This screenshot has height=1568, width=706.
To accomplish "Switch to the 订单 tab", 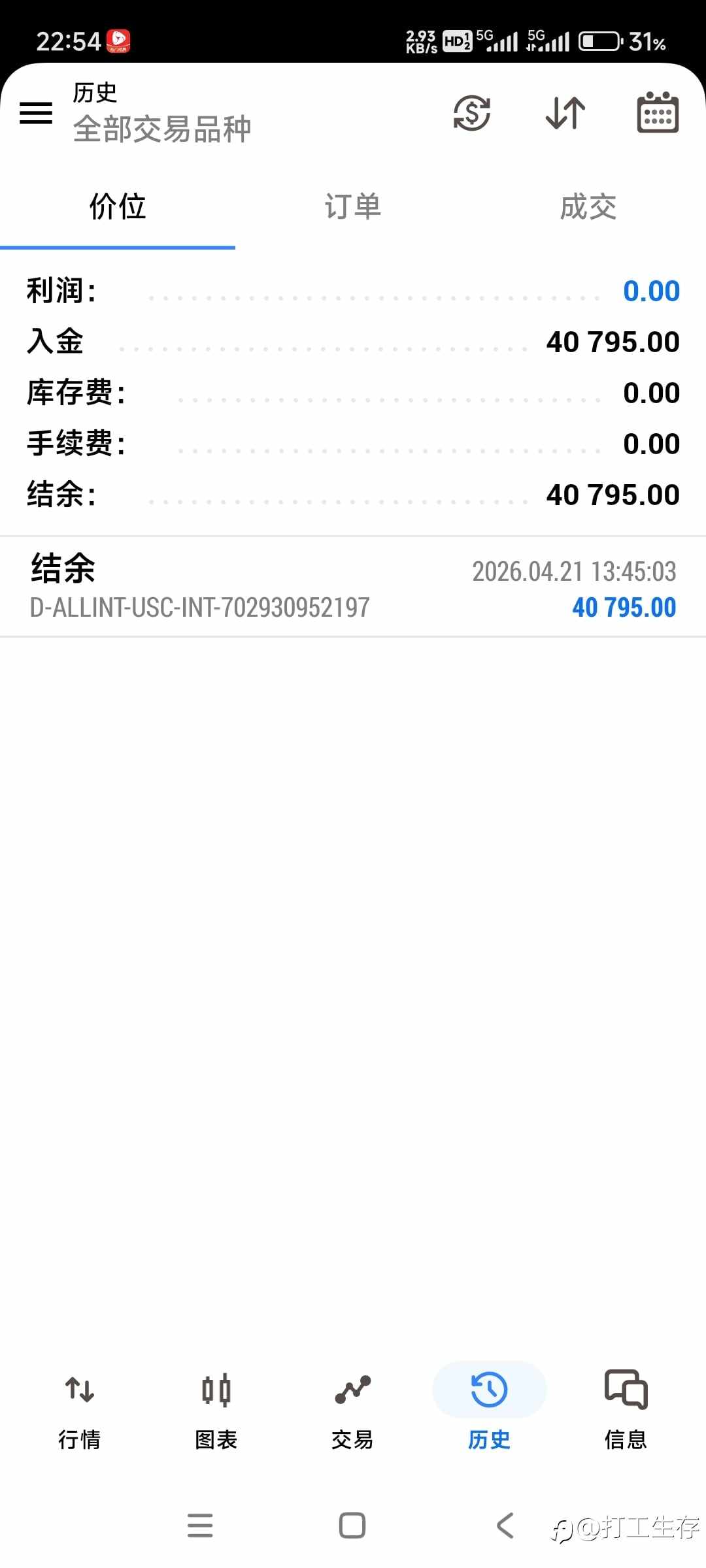I will pos(353,206).
